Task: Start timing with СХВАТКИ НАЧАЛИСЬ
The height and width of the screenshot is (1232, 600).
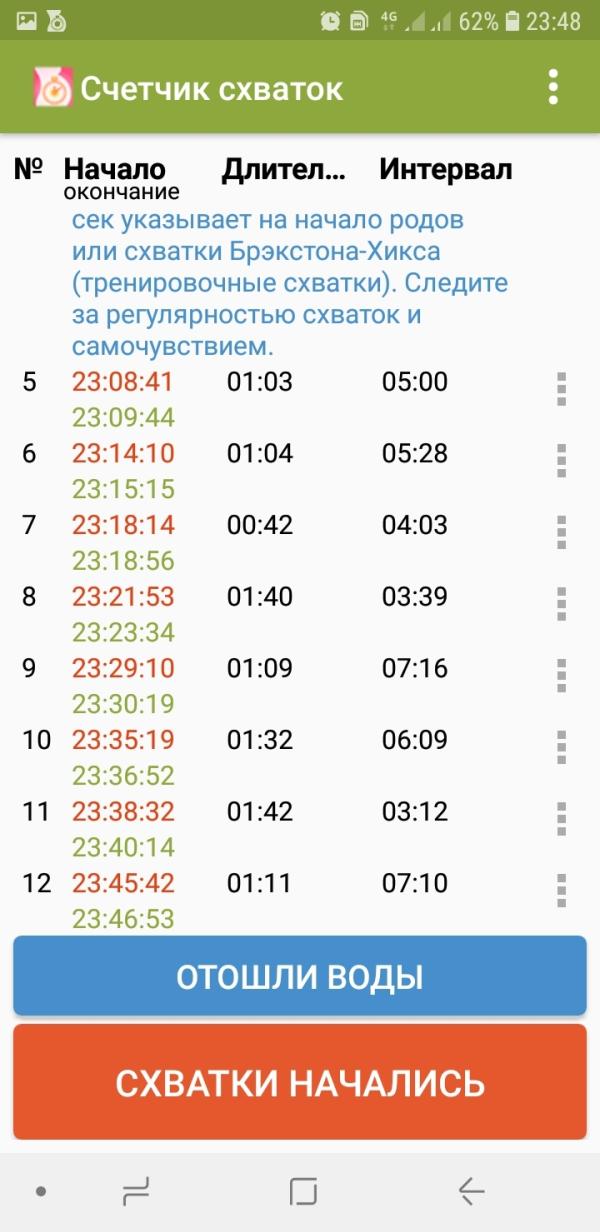Action: coord(300,1082)
